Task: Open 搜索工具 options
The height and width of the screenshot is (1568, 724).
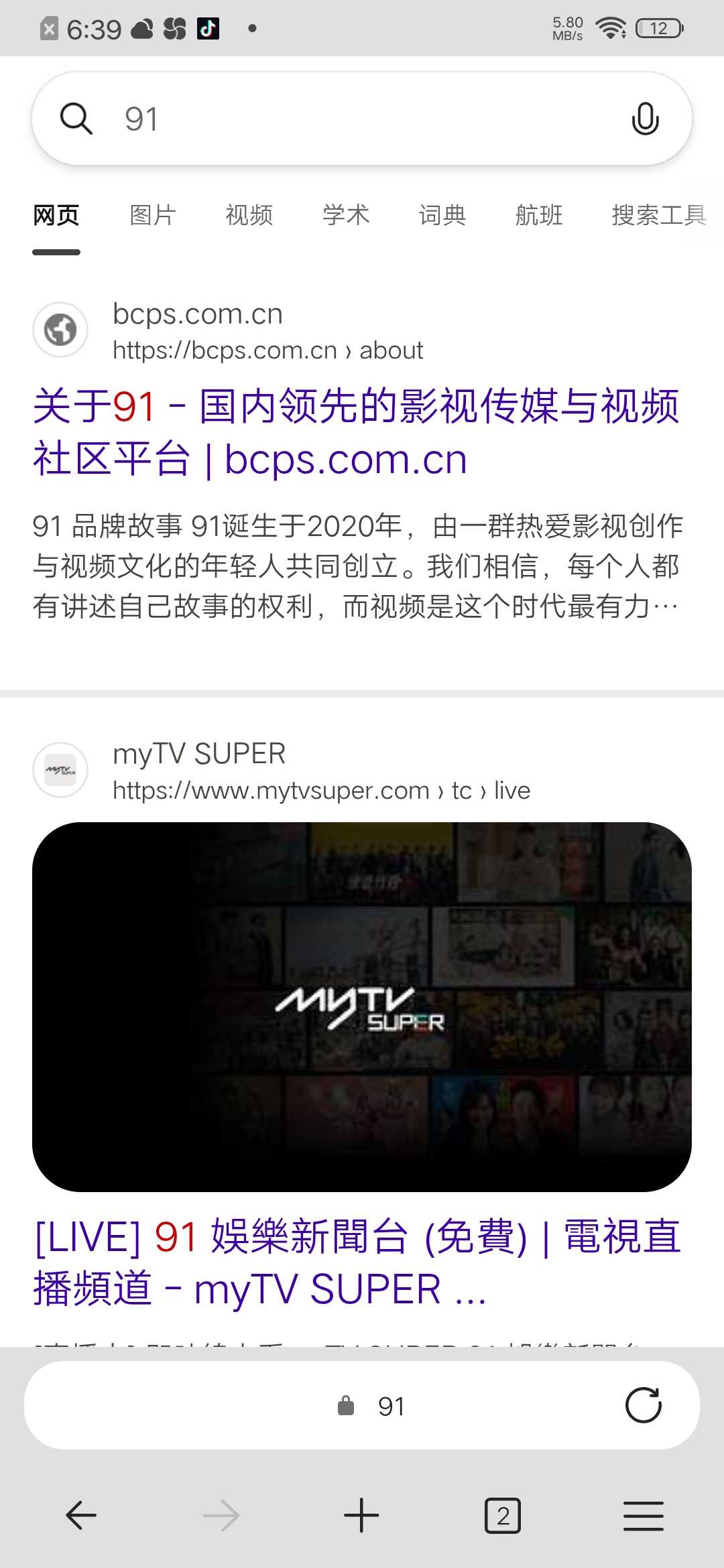Action: click(658, 216)
